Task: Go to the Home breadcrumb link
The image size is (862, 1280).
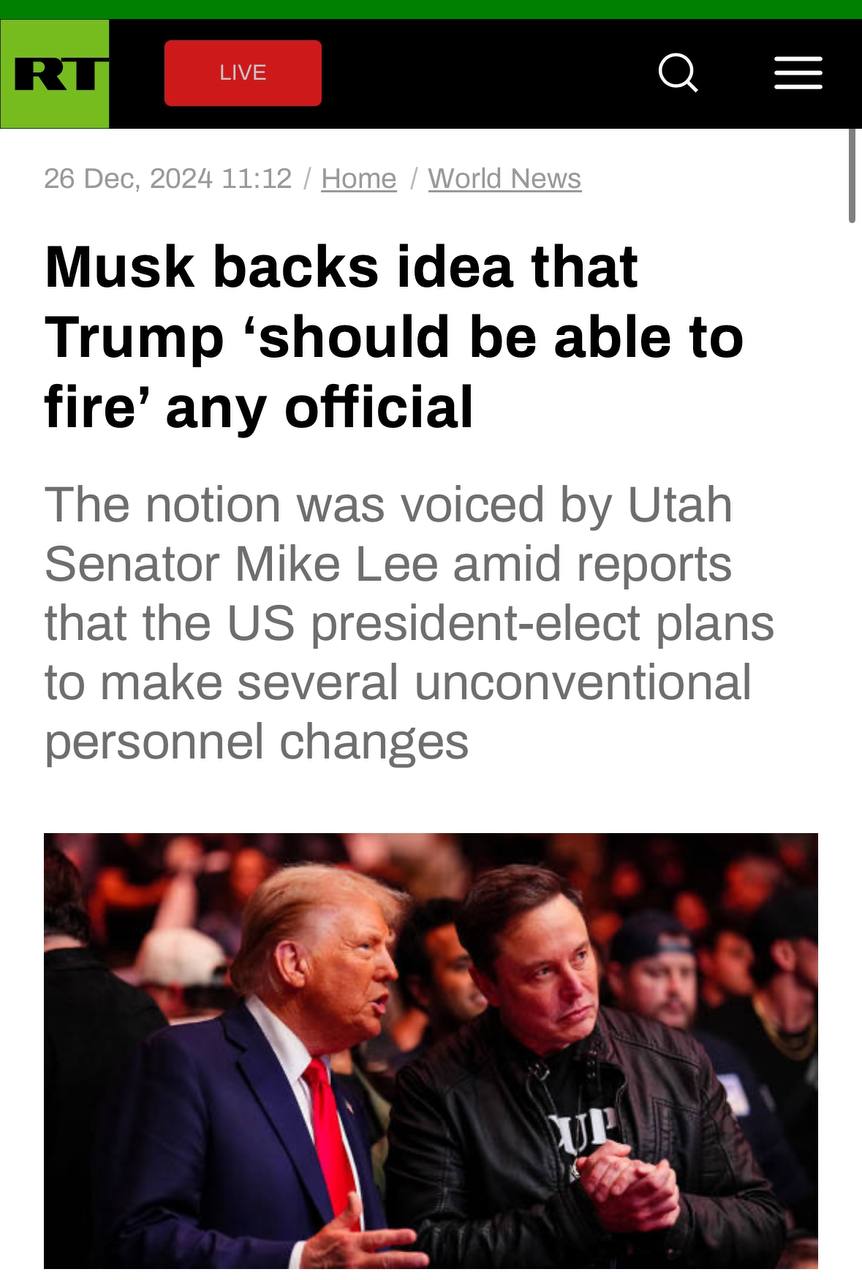Action: point(358,179)
